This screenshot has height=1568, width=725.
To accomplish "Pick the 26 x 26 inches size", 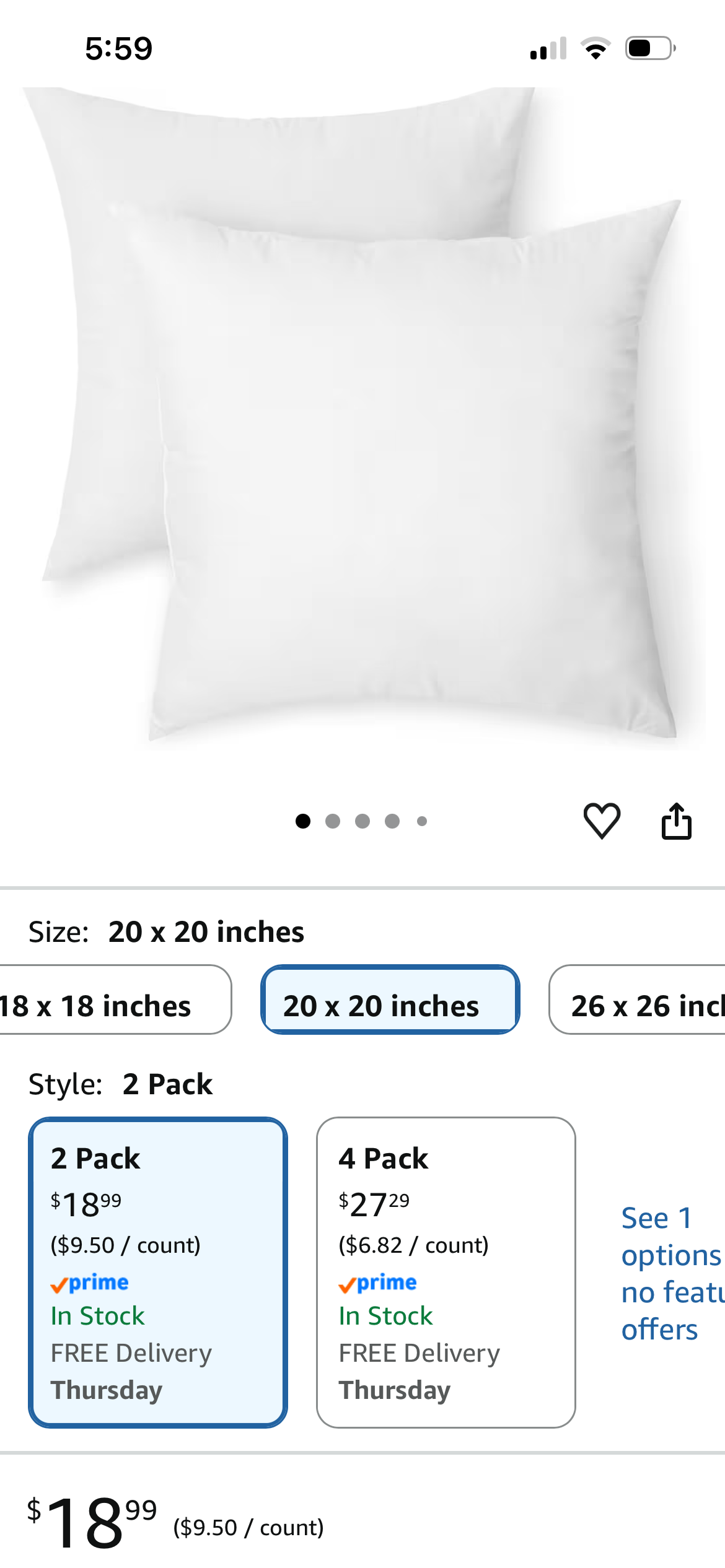I will pos(637,1000).
